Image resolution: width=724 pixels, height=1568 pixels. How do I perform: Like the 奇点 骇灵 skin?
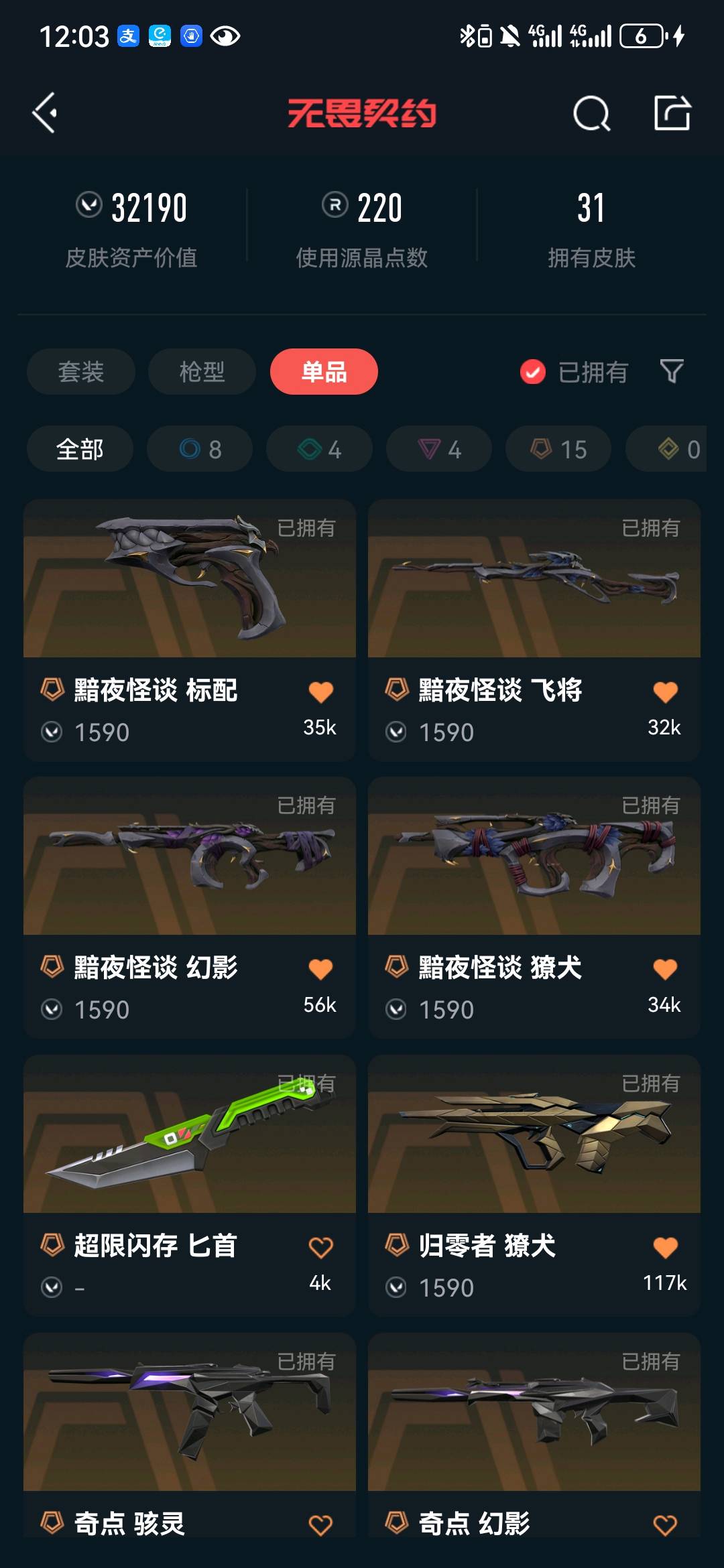coord(320,1525)
